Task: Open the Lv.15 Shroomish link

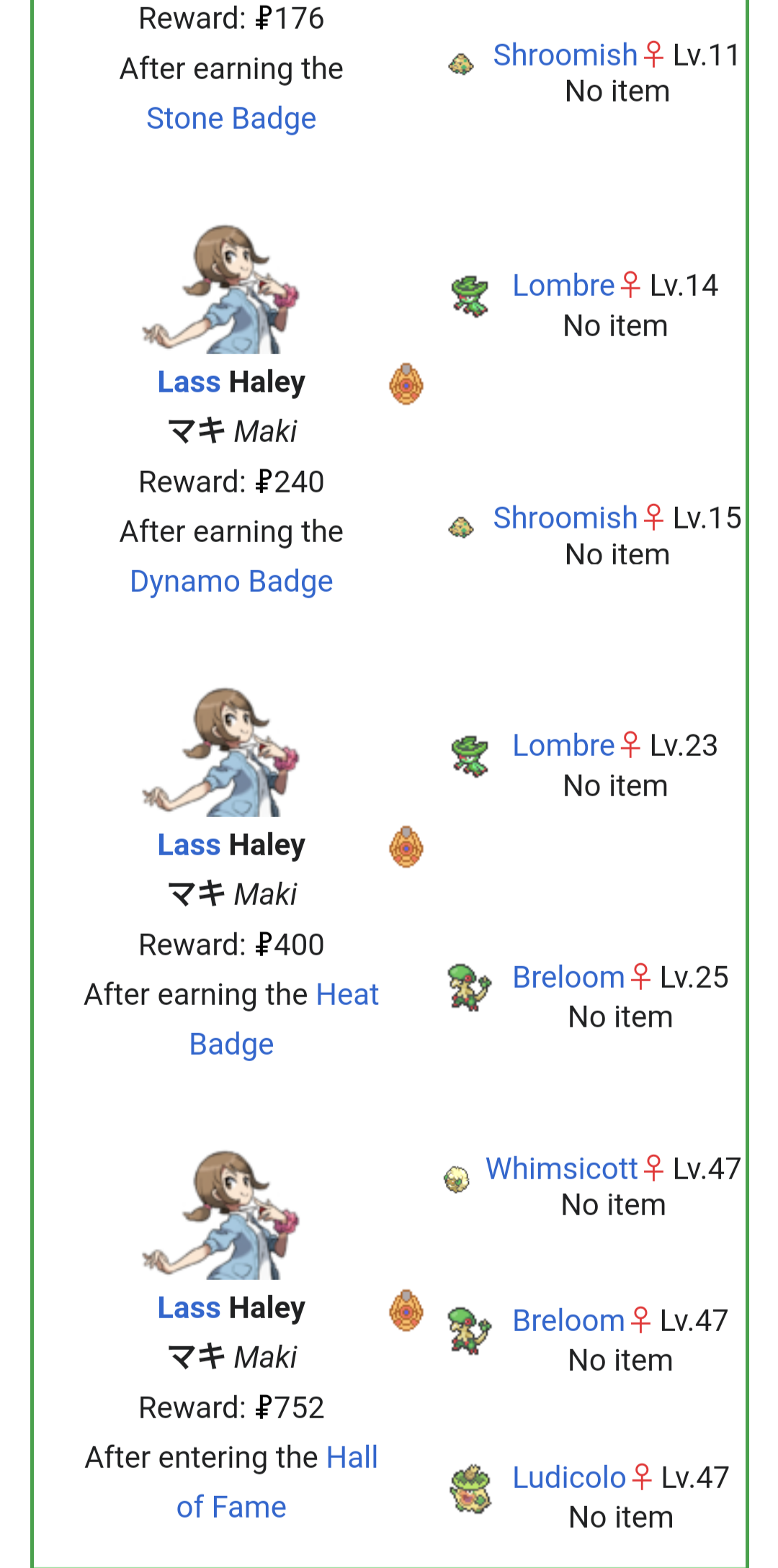Action: pos(565,518)
